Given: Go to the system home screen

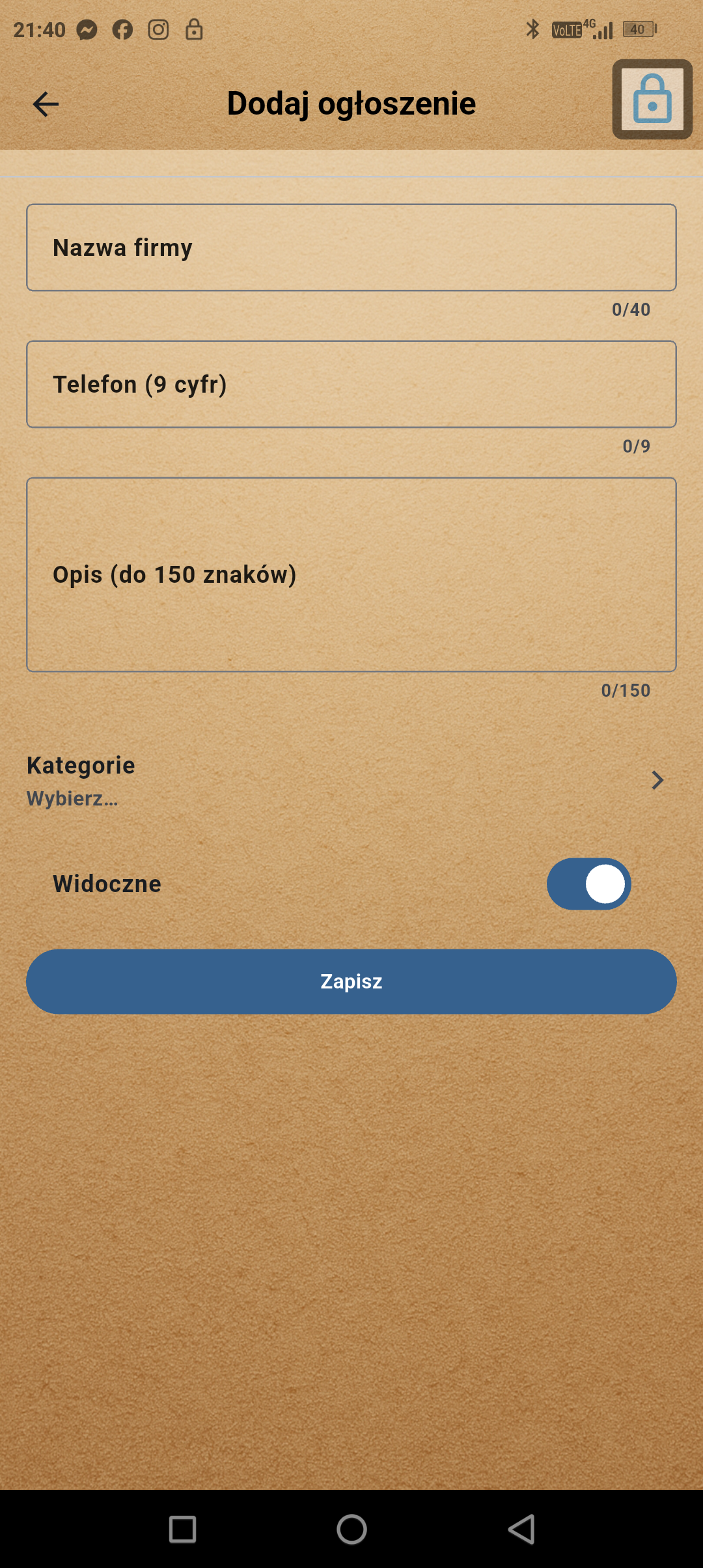Looking at the screenshot, I should pyautogui.click(x=351, y=1529).
